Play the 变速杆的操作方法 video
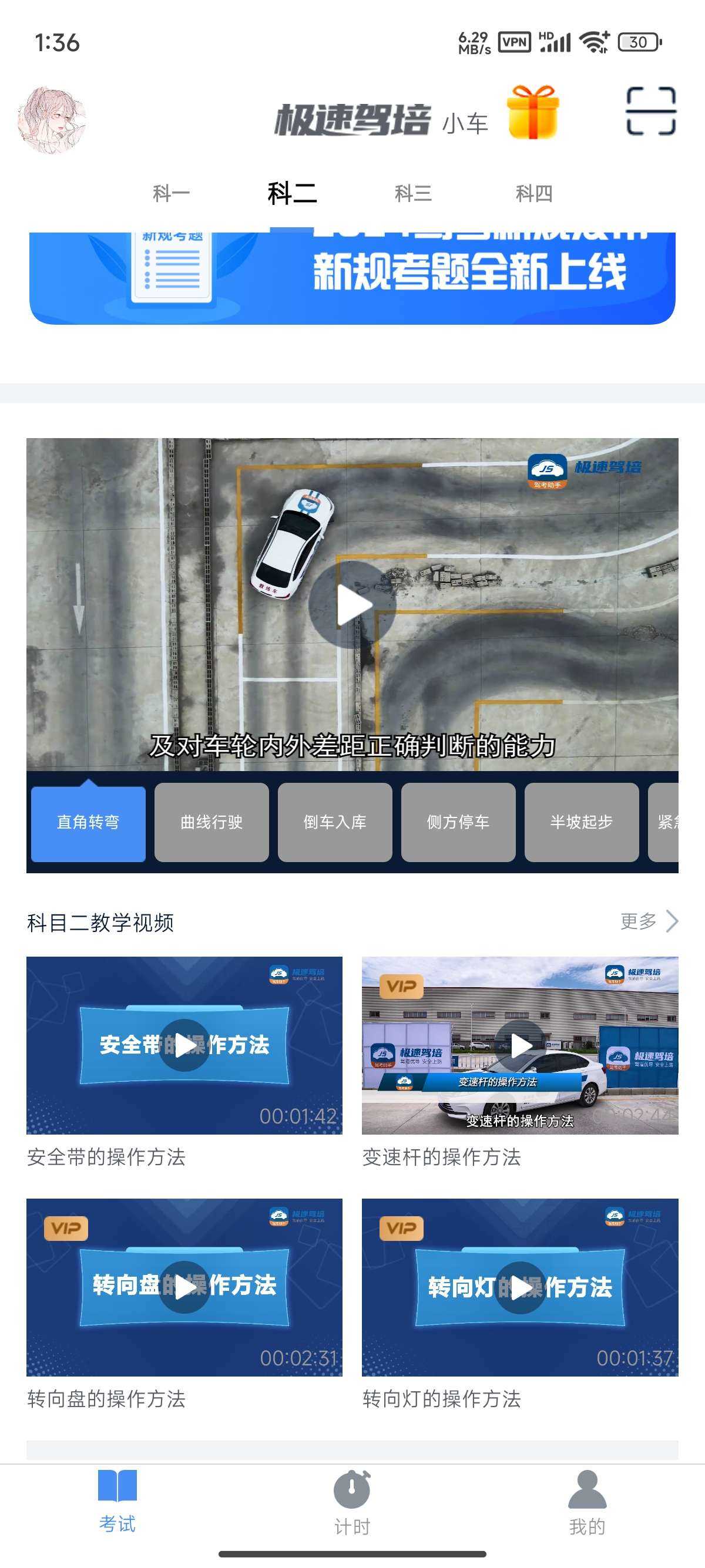705x1568 pixels. pyautogui.click(x=520, y=1045)
